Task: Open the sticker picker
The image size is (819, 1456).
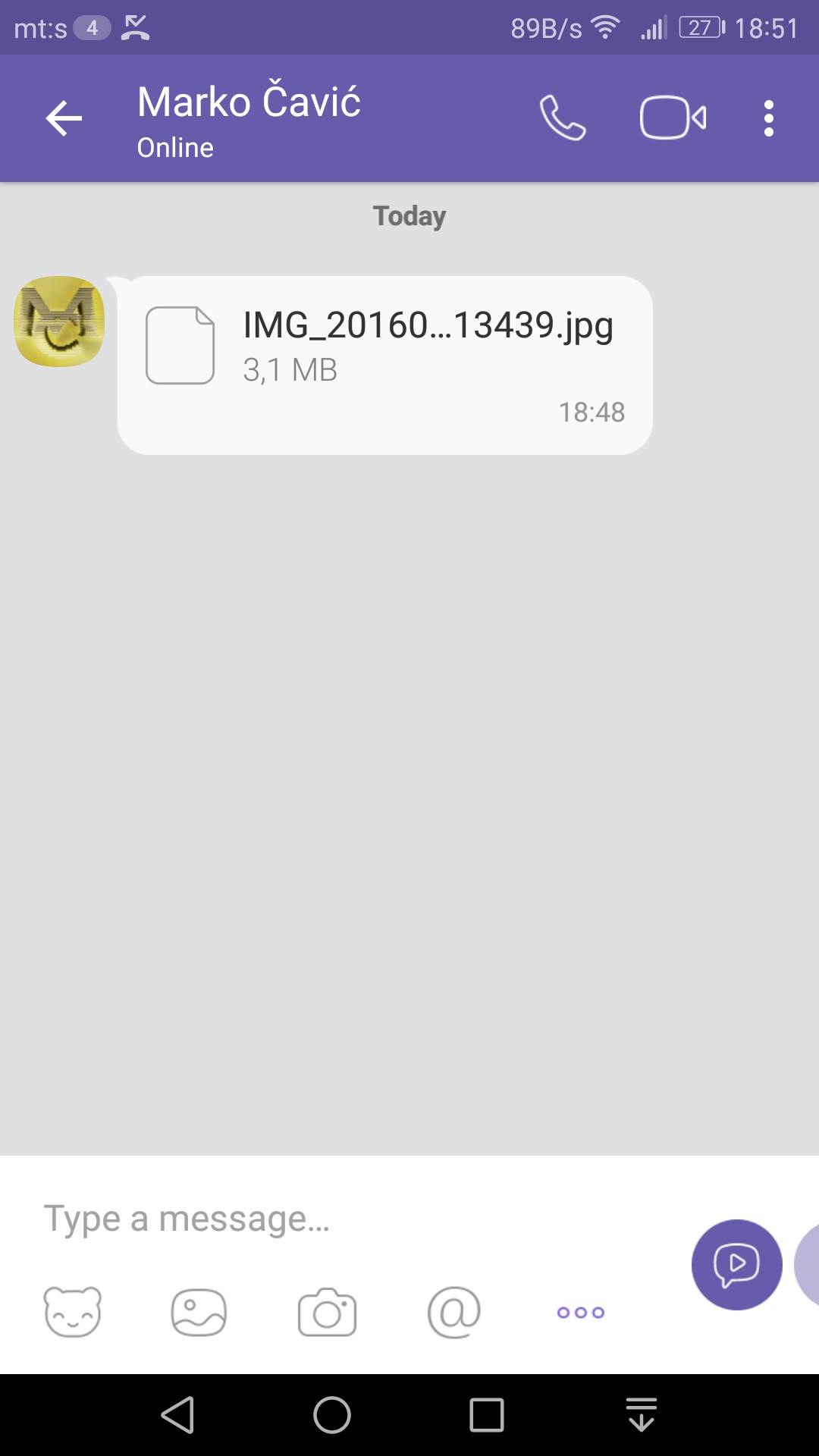Action: pyautogui.click(x=73, y=1312)
